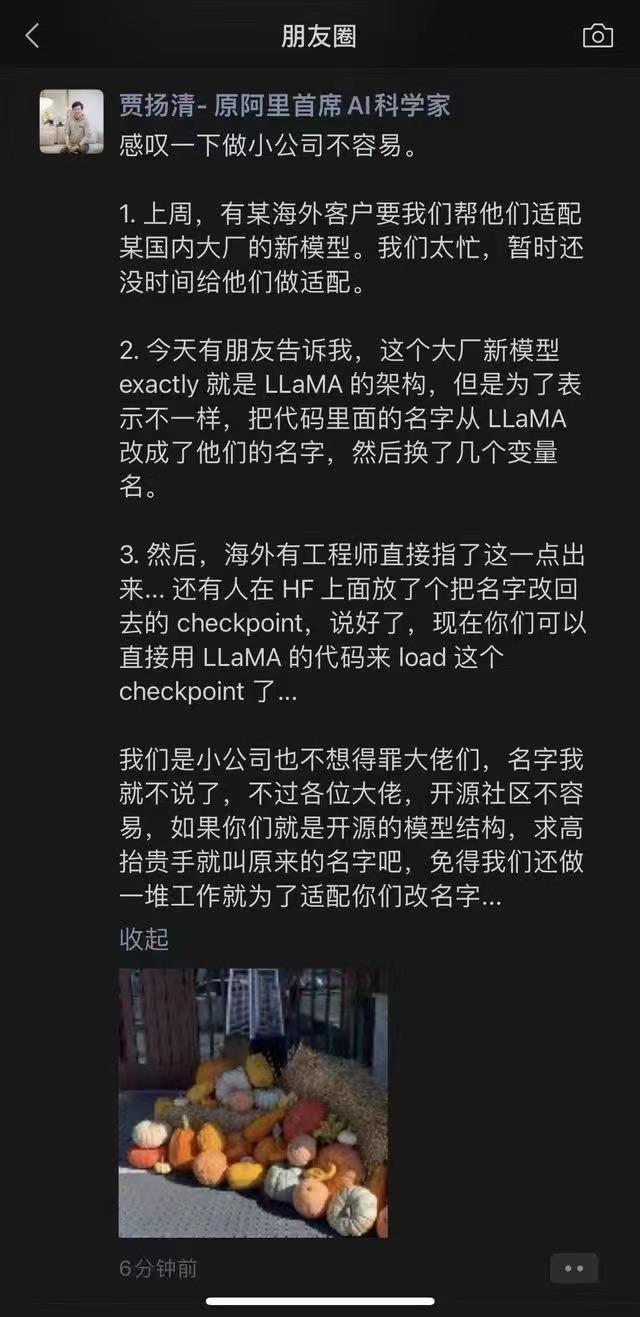Go back from 朋友圈
Image resolution: width=640 pixels, height=1317 pixels.
pyautogui.click(x=32, y=37)
